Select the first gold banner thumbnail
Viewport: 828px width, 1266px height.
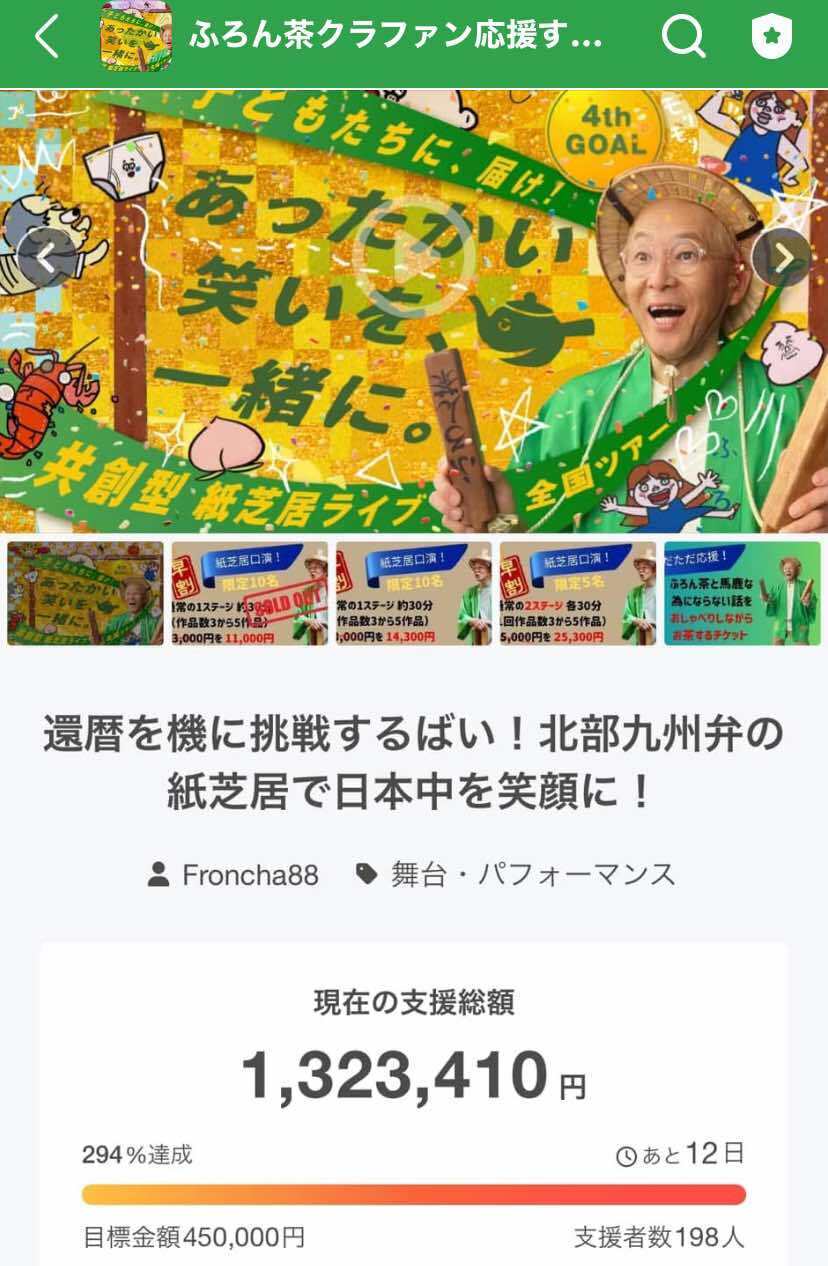pyautogui.click(x=85, y=594)
